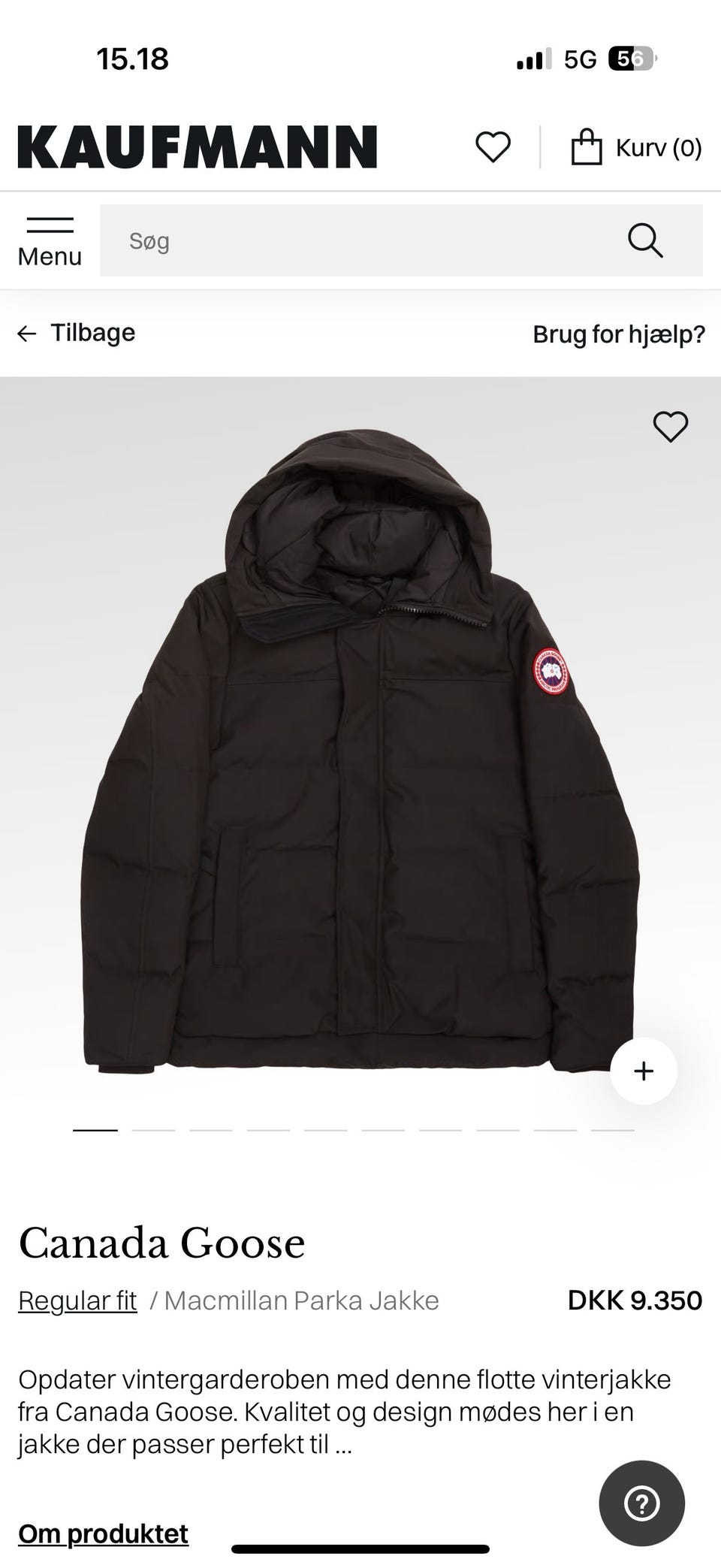Open the Regular fit link
721x1568 pixels.
[77, 1301]
